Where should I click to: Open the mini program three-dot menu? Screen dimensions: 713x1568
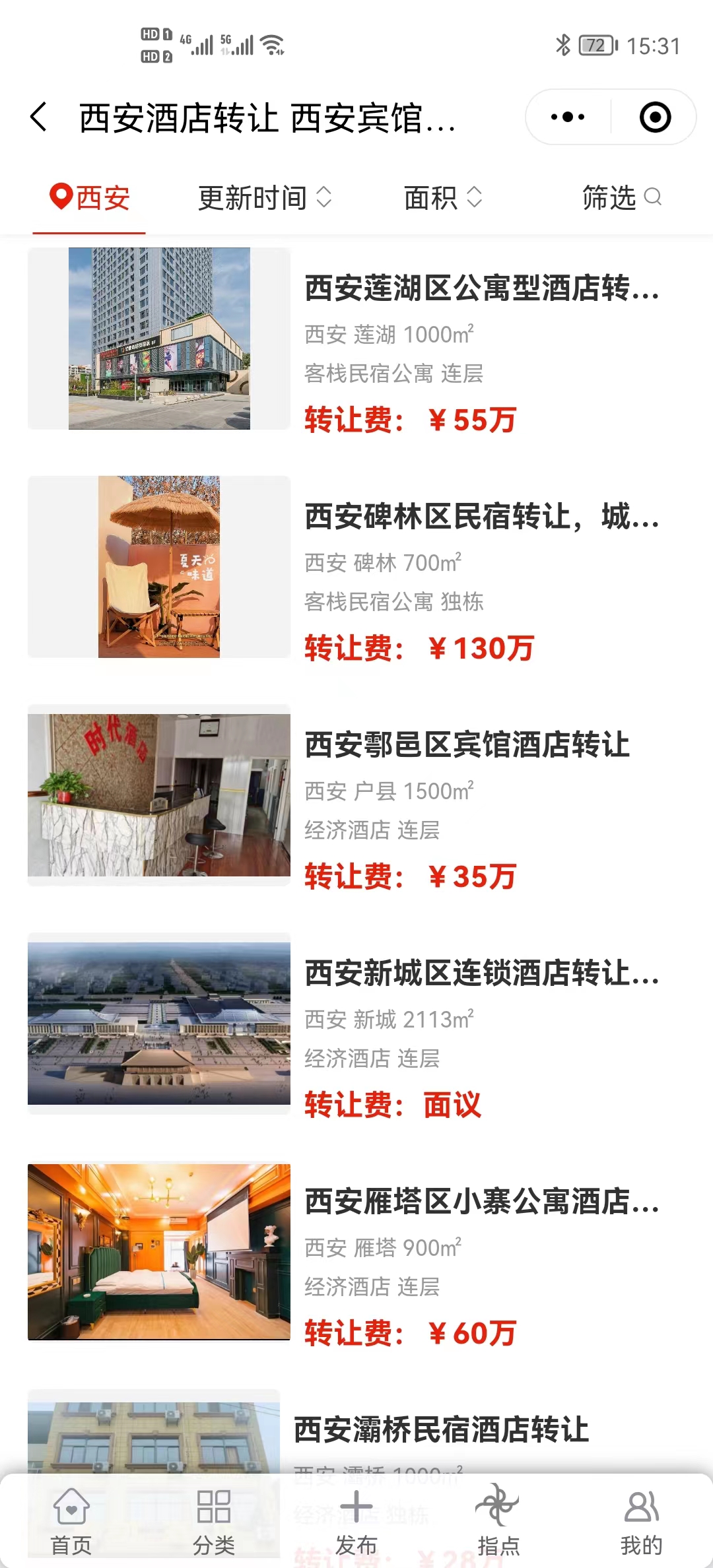[568, 117]
